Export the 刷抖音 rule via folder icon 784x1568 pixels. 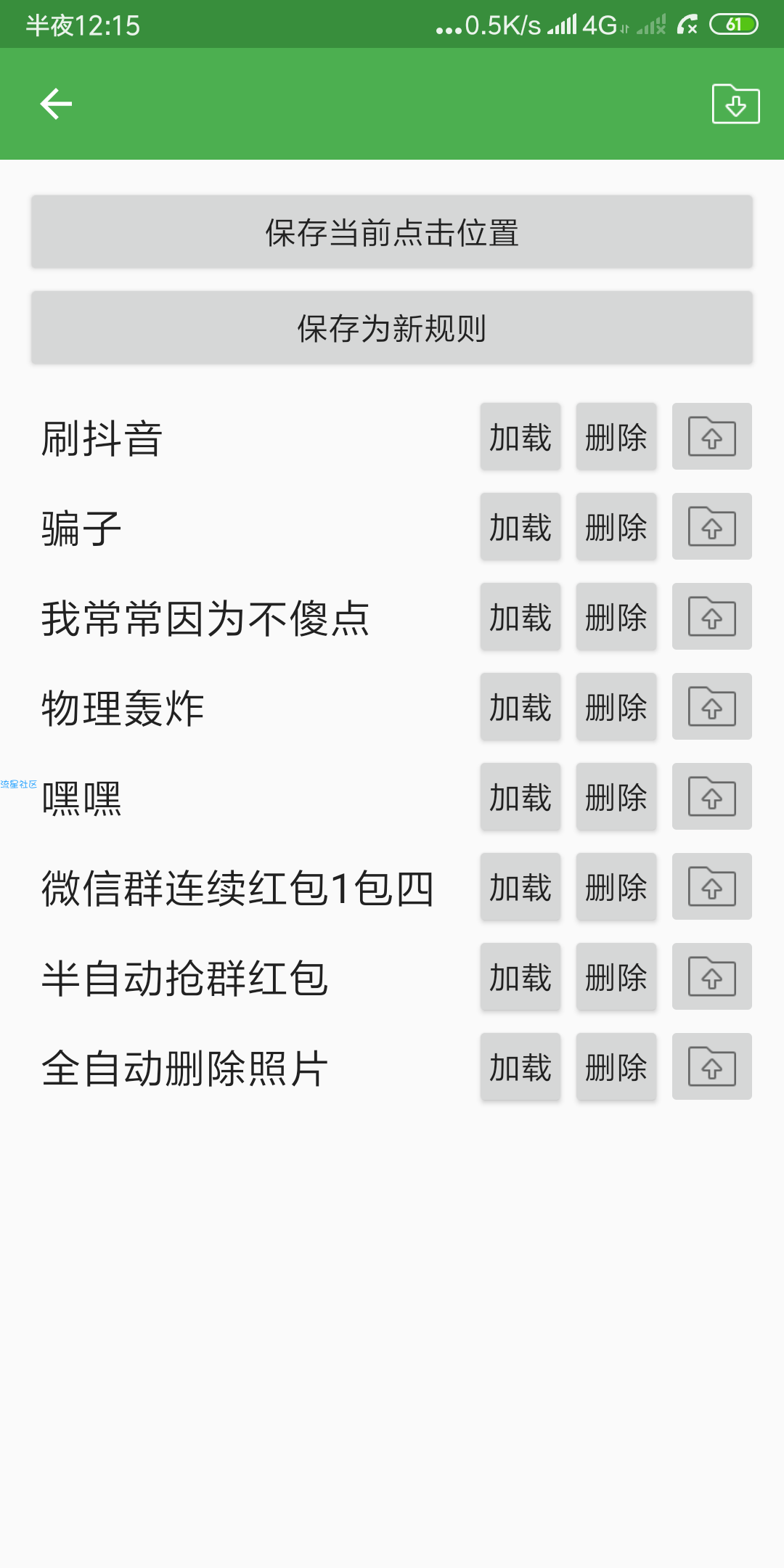pyautogui.click(x=711, y=437)
